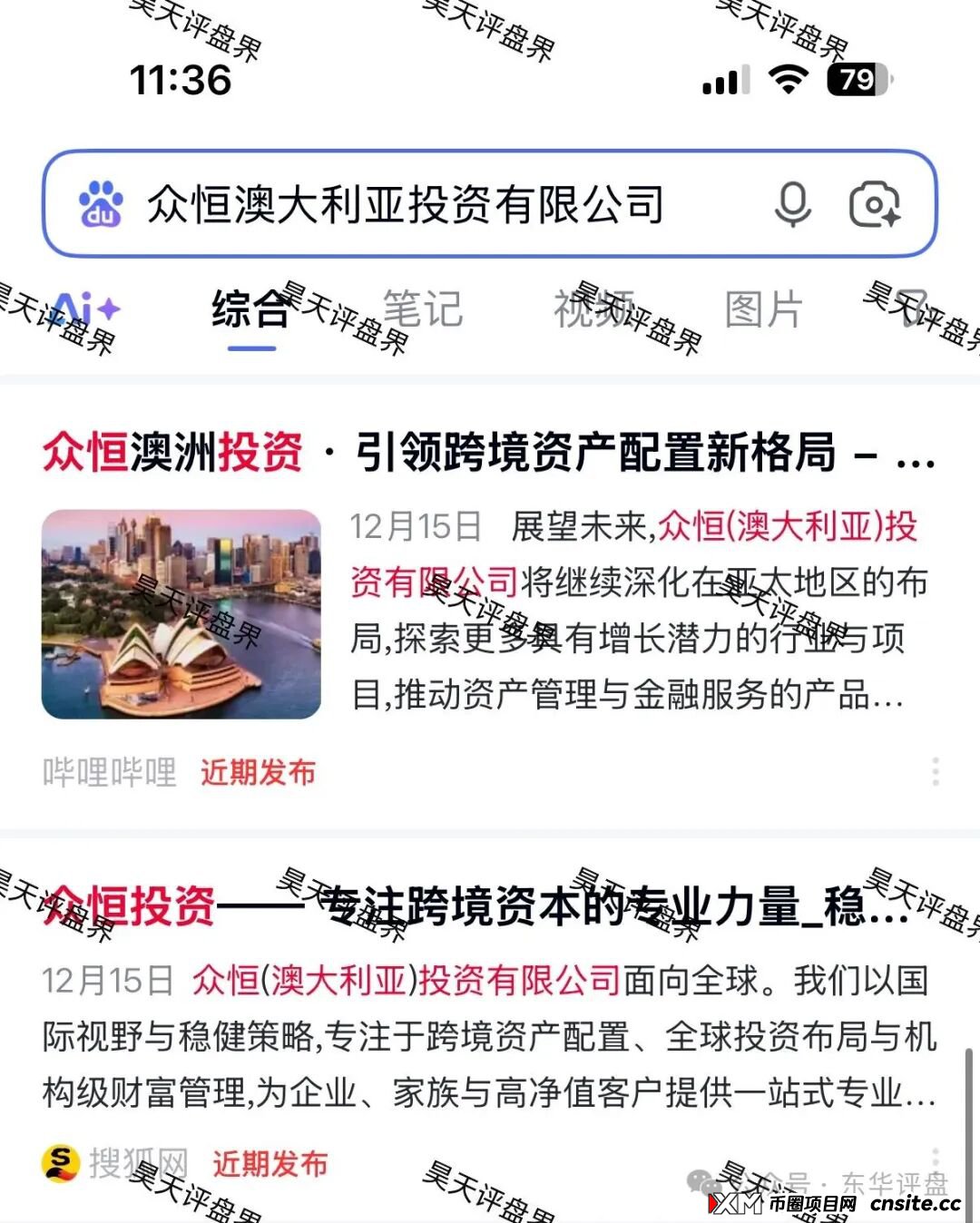Tap the cellular signal bars icon
This screenshot has width=980, height=1223.
coord(723,81)
